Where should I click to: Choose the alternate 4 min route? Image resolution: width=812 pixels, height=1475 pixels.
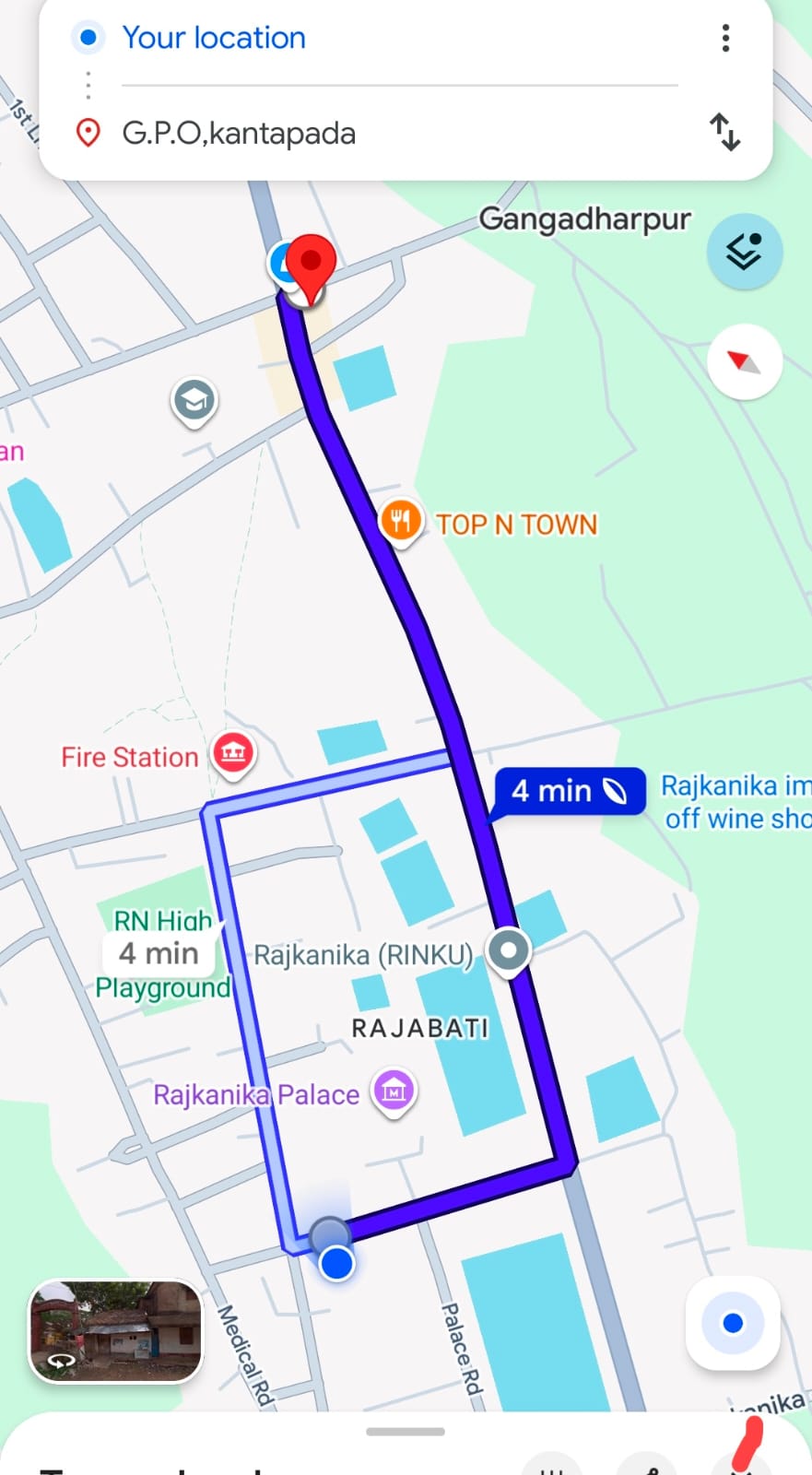159,953
